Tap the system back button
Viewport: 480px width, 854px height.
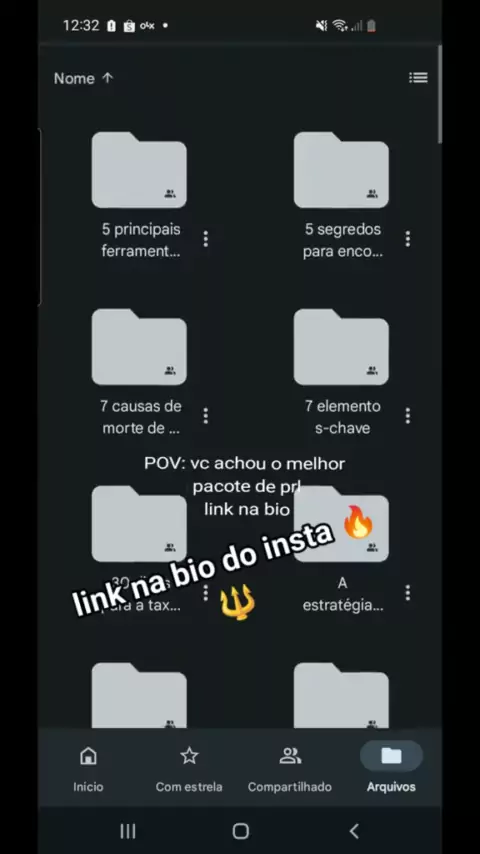(x=354, y=831)
